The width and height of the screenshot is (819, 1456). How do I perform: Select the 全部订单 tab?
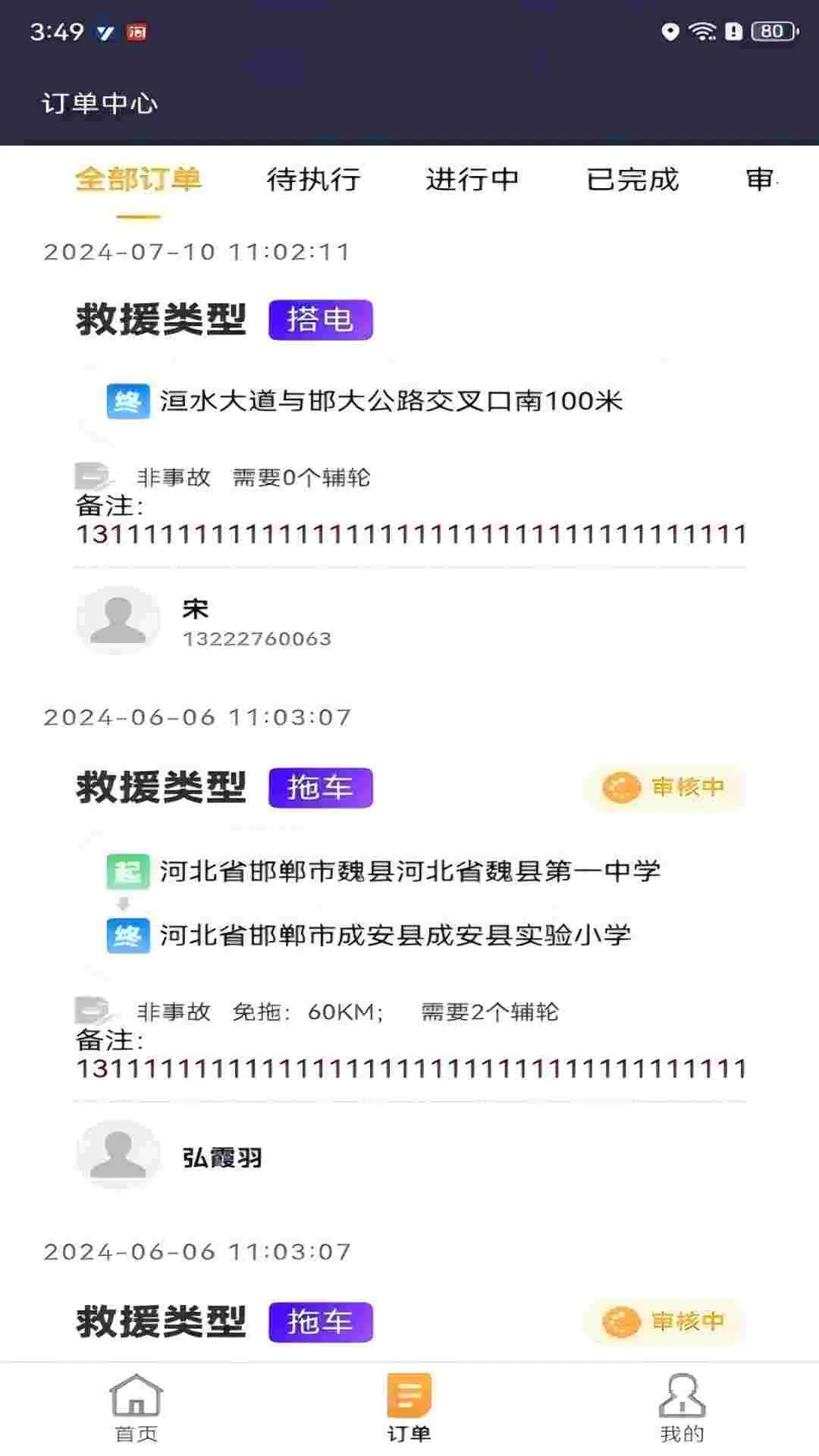point(139,180)
